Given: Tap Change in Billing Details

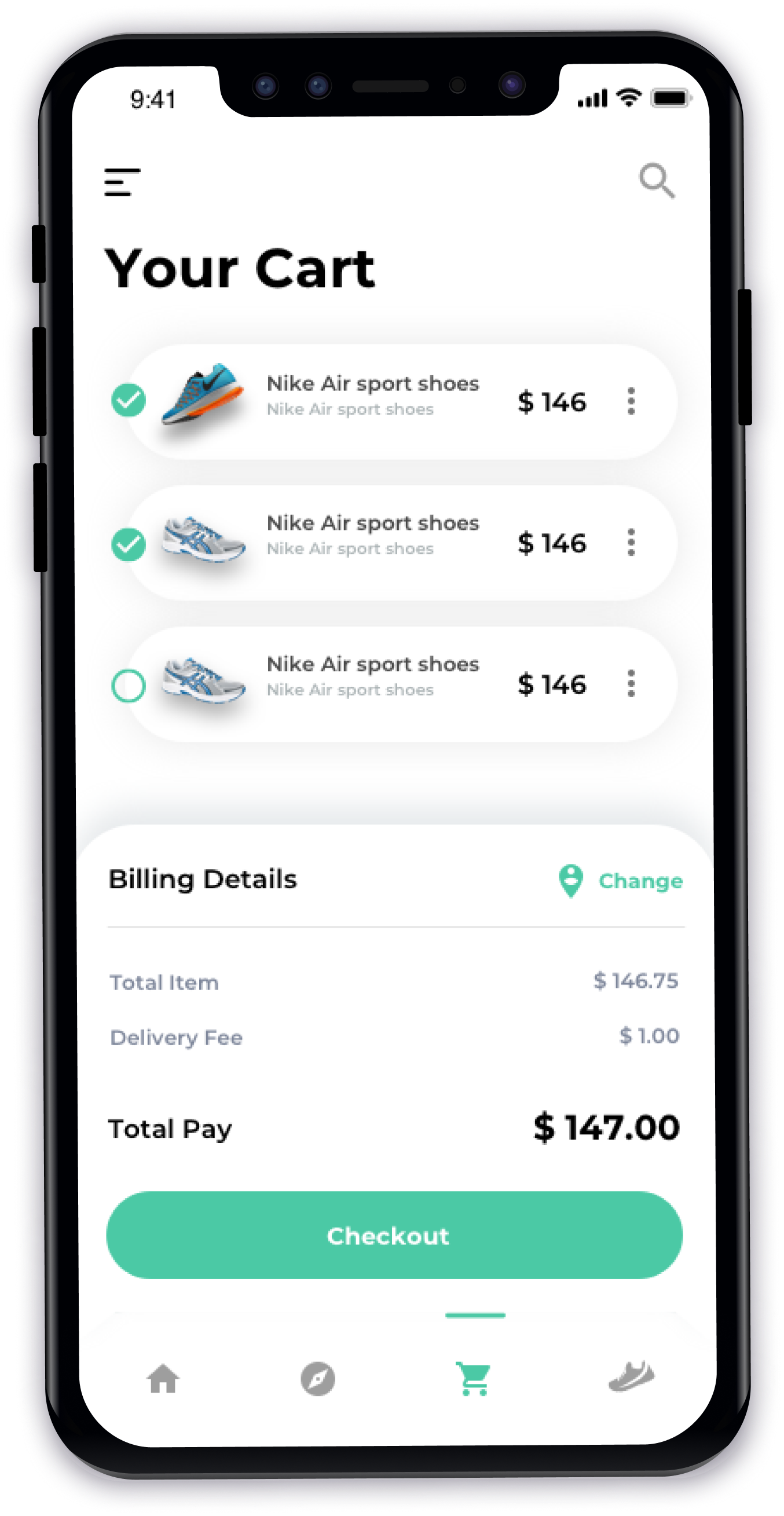Looking at the screenshot, I should [640, 881].
